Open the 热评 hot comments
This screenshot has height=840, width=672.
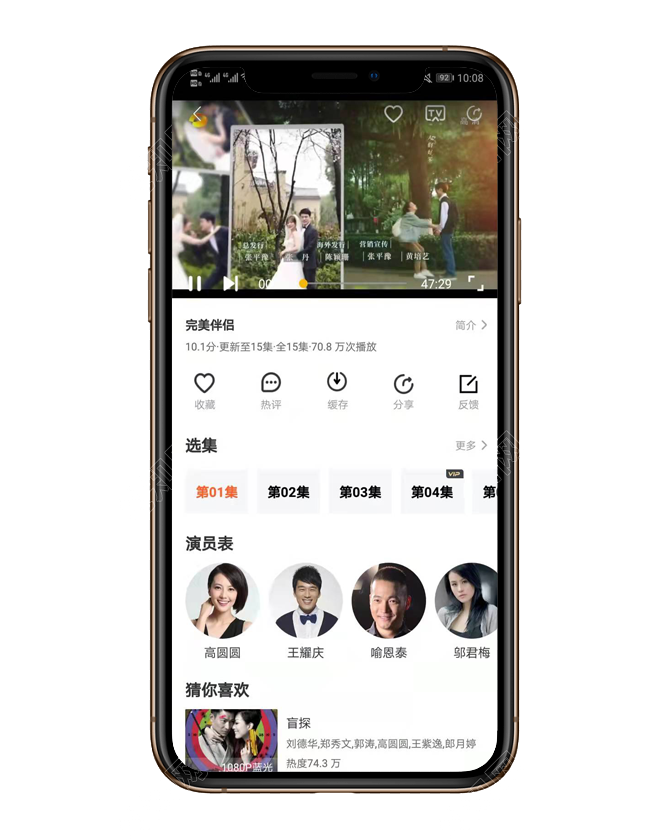(x=271, y=390)
